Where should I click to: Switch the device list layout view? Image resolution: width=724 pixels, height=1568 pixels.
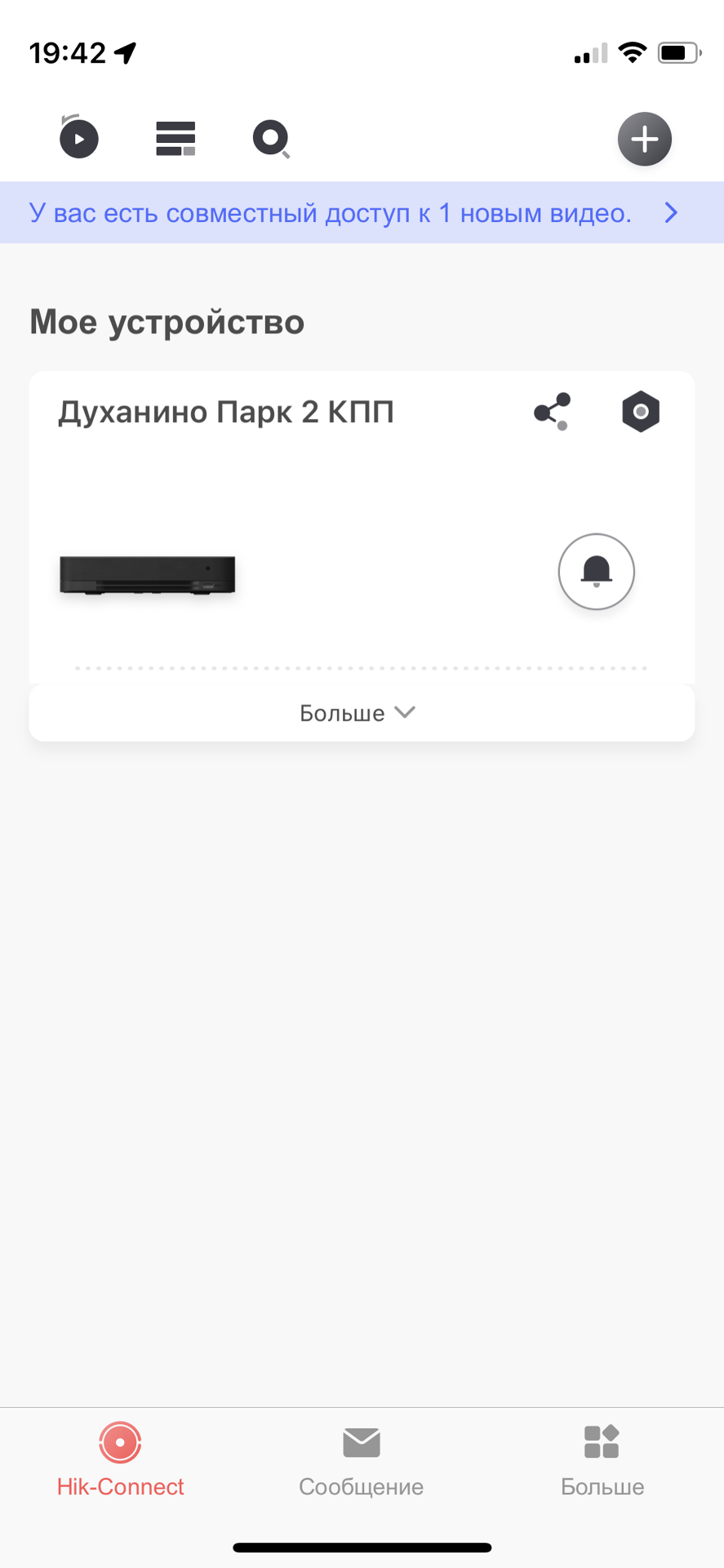(175, 138)
